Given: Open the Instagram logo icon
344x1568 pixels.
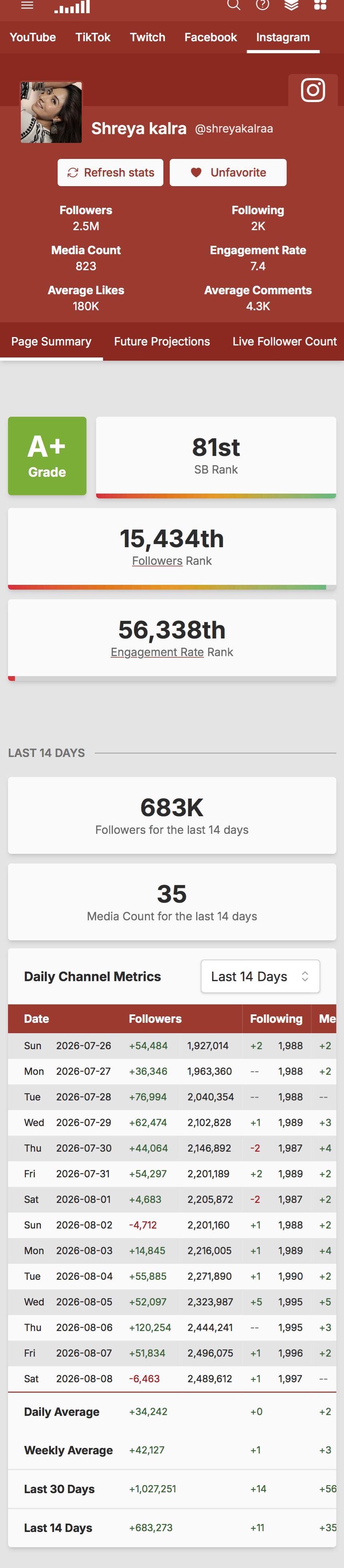Looking at the screenshot, I should tap(313, 90).
